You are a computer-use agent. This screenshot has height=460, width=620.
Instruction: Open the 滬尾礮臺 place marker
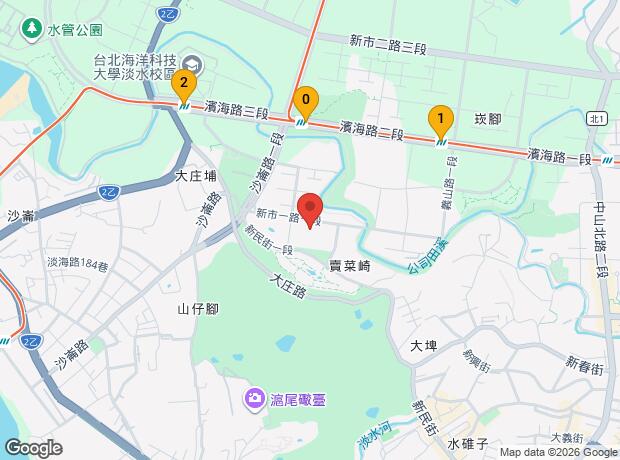tap(254, 400)
